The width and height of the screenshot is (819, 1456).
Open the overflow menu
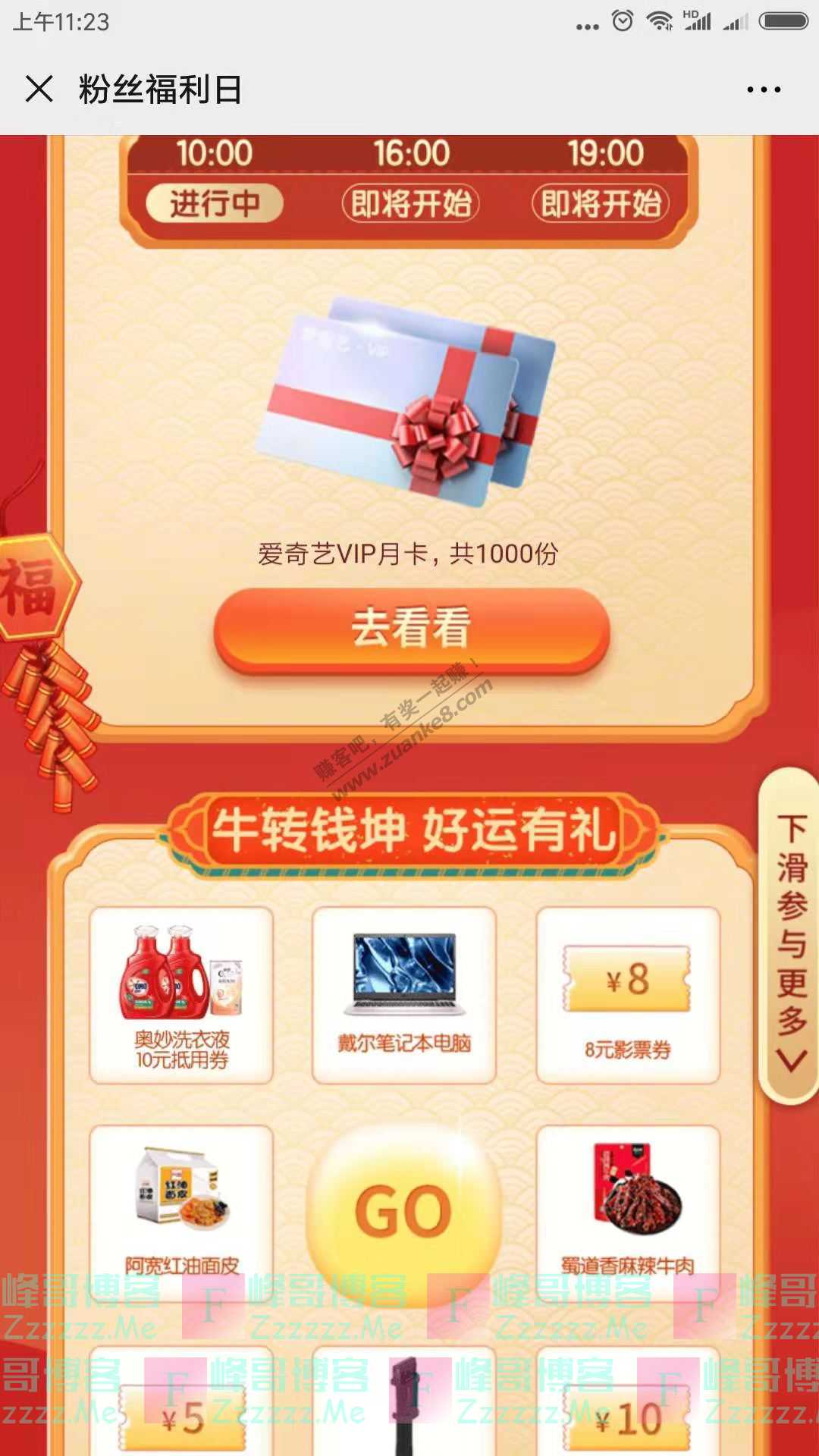[763, 89]
